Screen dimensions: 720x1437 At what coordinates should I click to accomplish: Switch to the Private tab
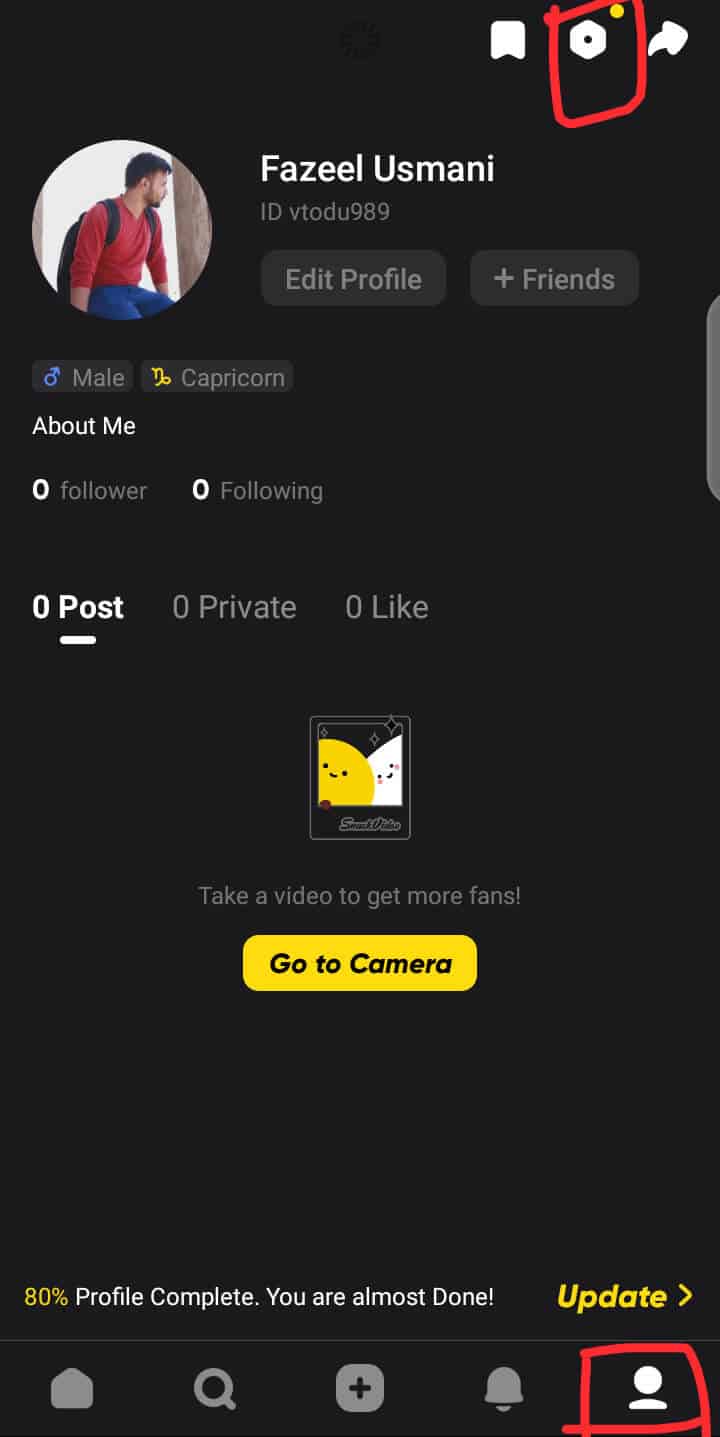click(x=234, y=607)
